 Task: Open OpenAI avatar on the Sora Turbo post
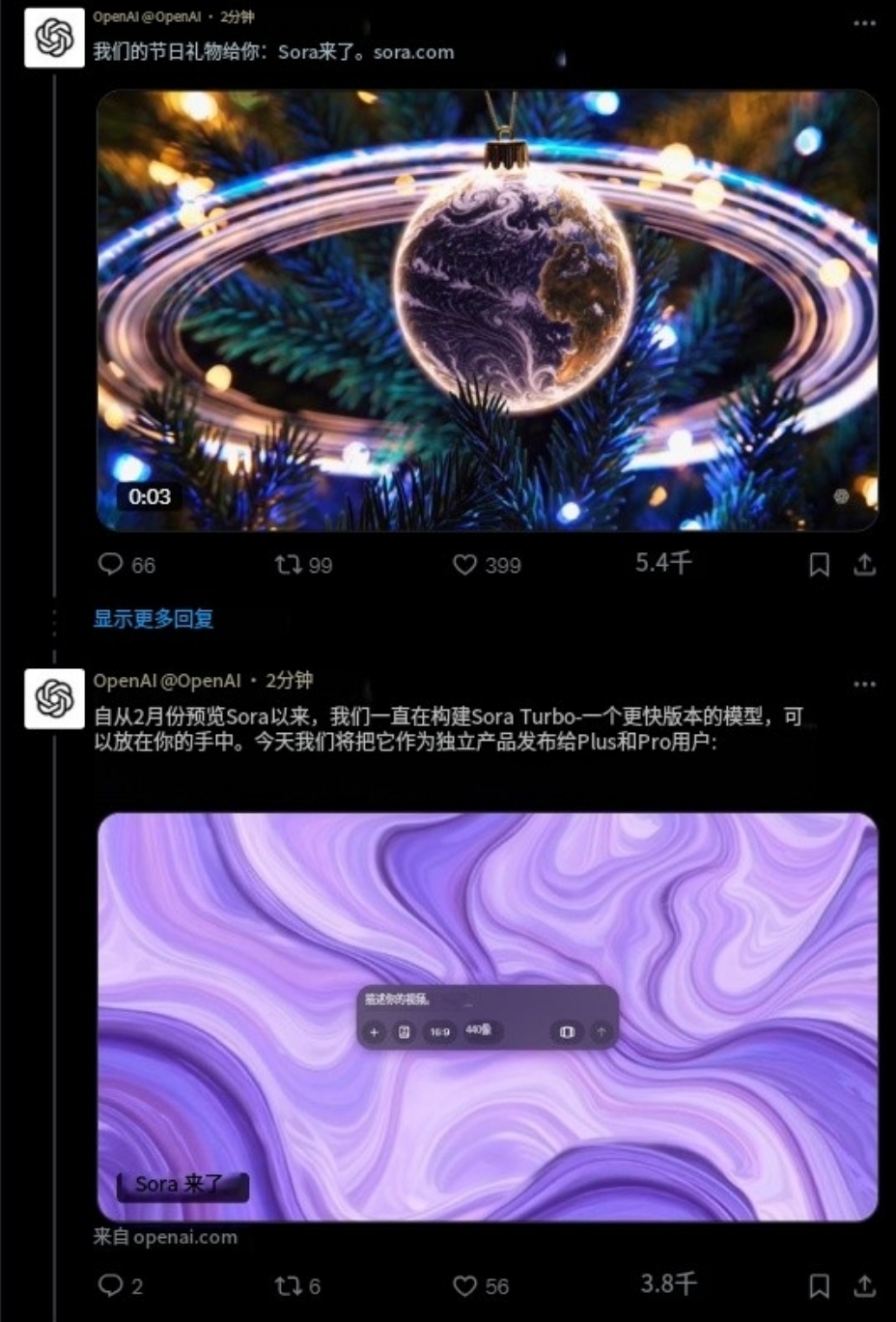(54, 698)
